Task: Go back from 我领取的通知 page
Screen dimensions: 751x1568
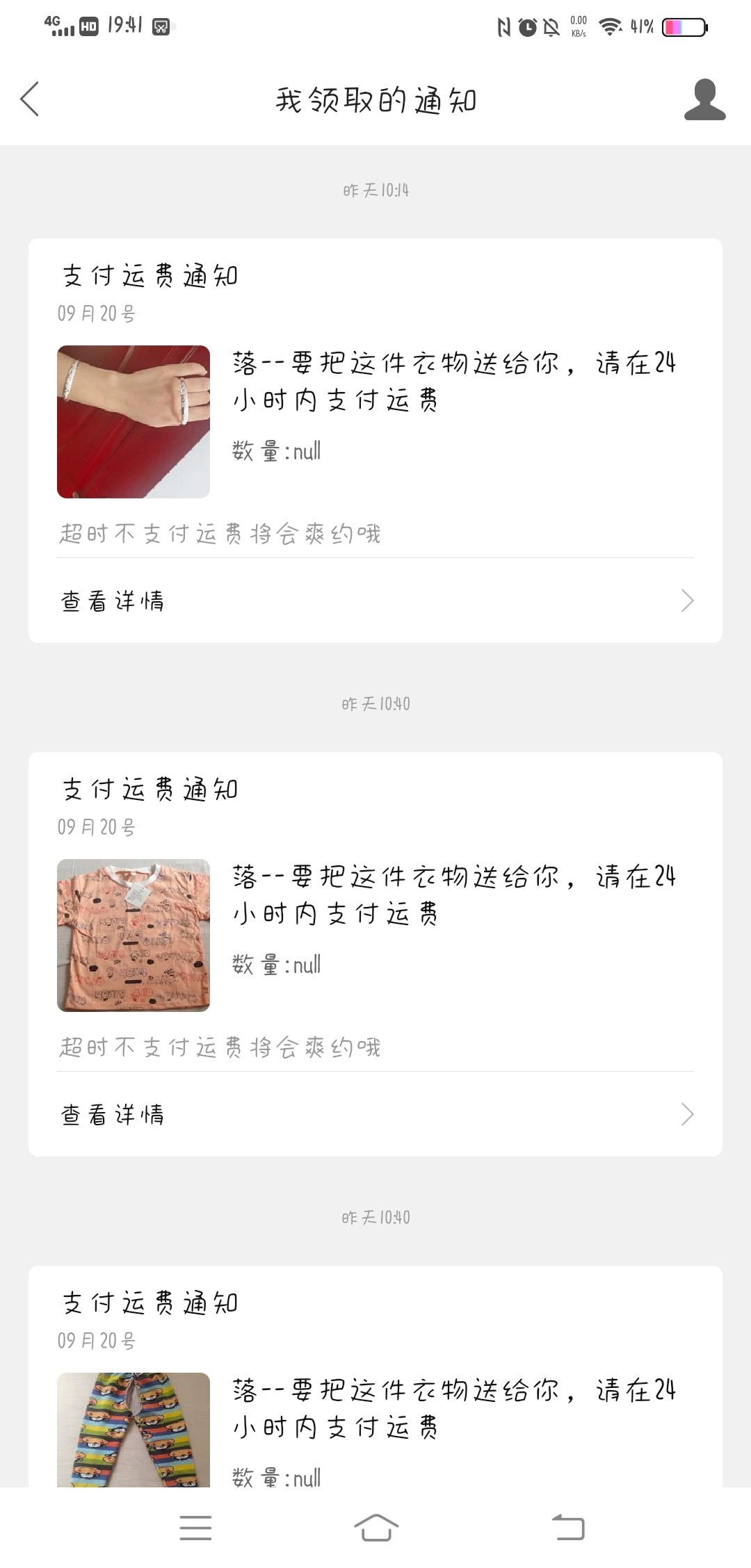Action: click(x=30, y=99)
